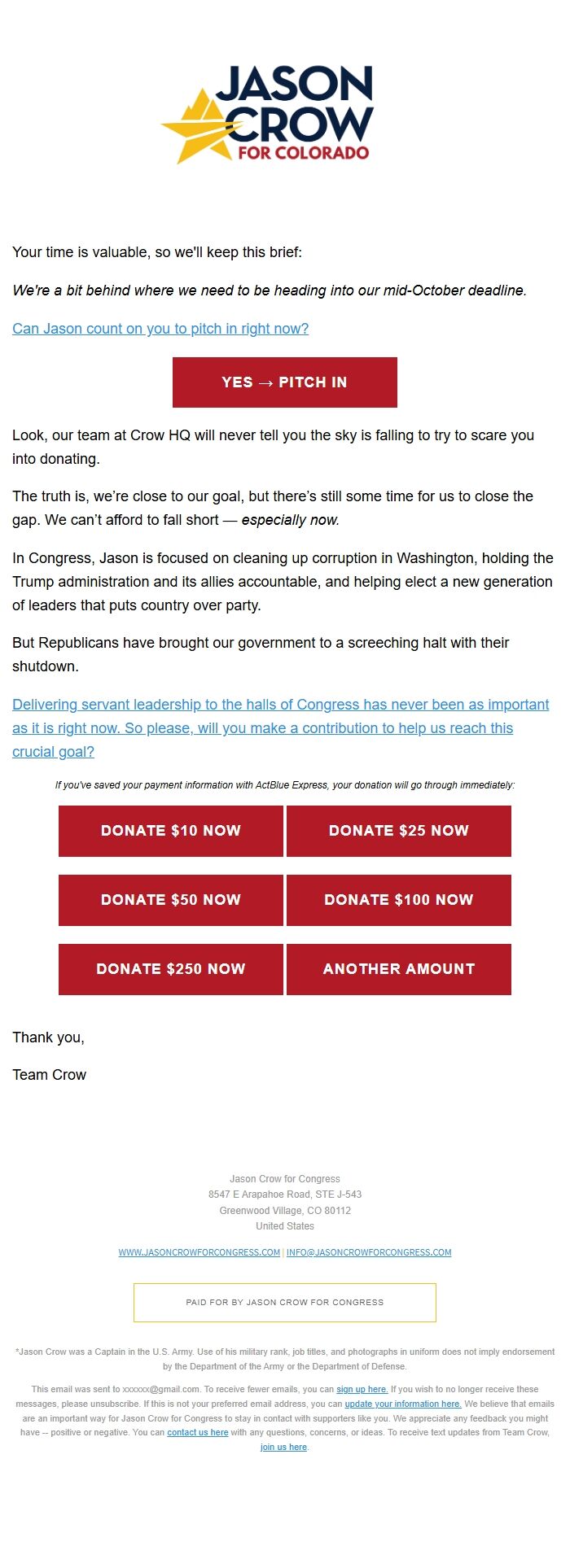Email INFO@JASONCROWFORCONGRESS.COM
This screenshot has height=1568, width=570.
[369, 1252]
